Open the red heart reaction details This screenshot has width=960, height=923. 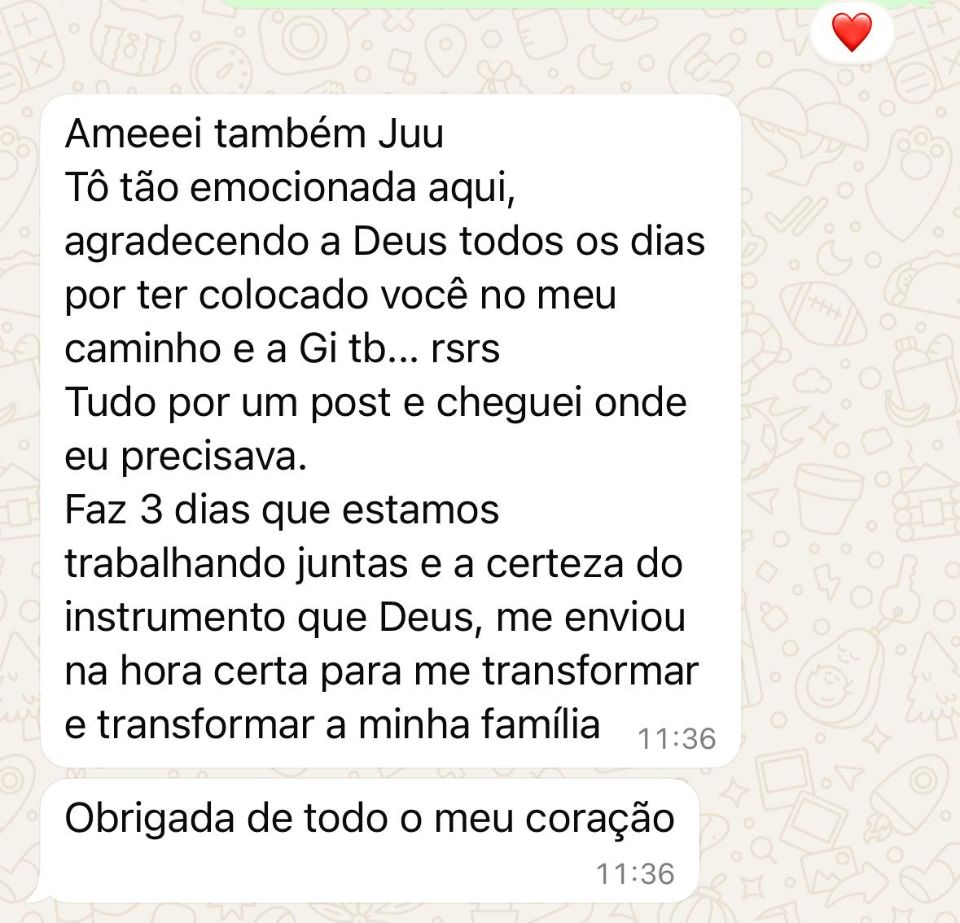[851, 33]
